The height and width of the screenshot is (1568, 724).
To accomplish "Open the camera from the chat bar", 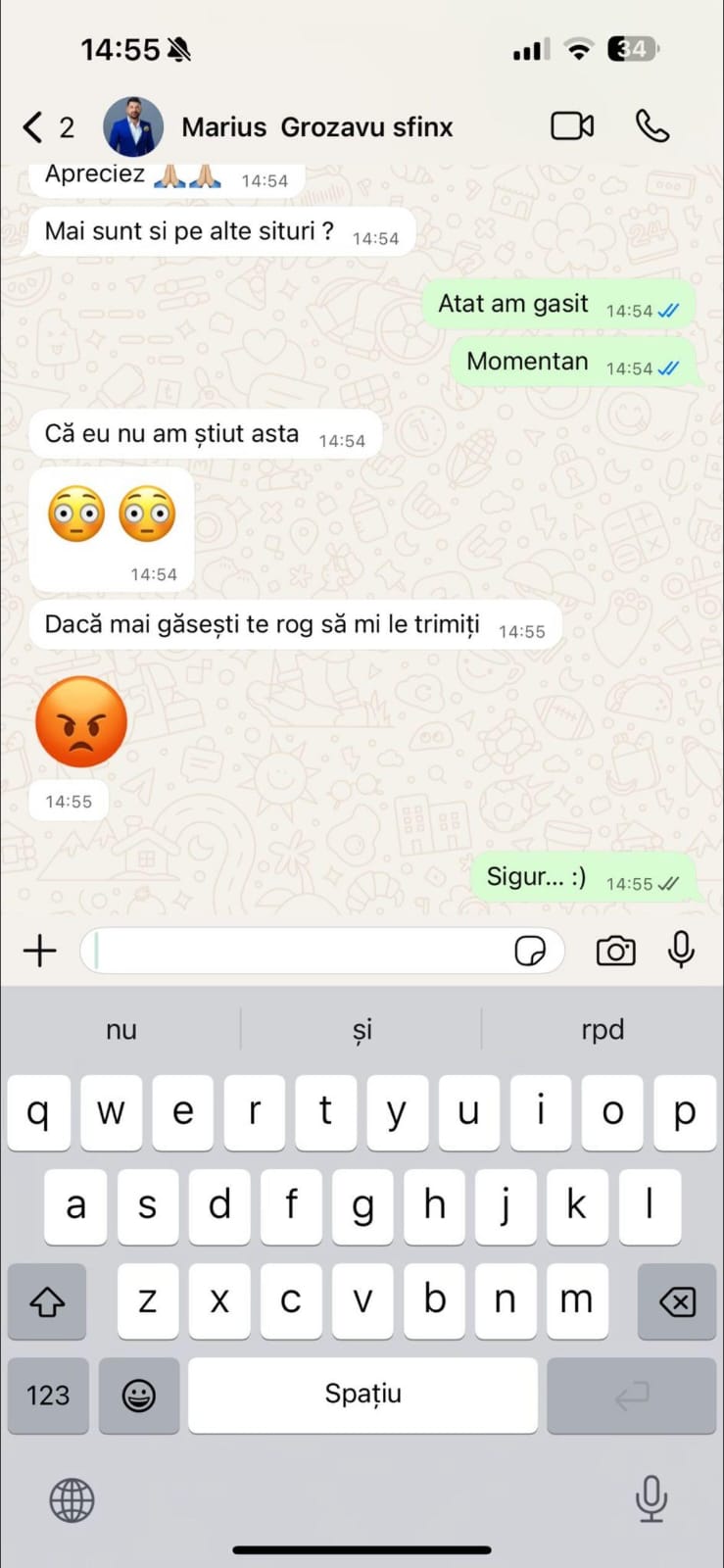I will click(615, 951).
